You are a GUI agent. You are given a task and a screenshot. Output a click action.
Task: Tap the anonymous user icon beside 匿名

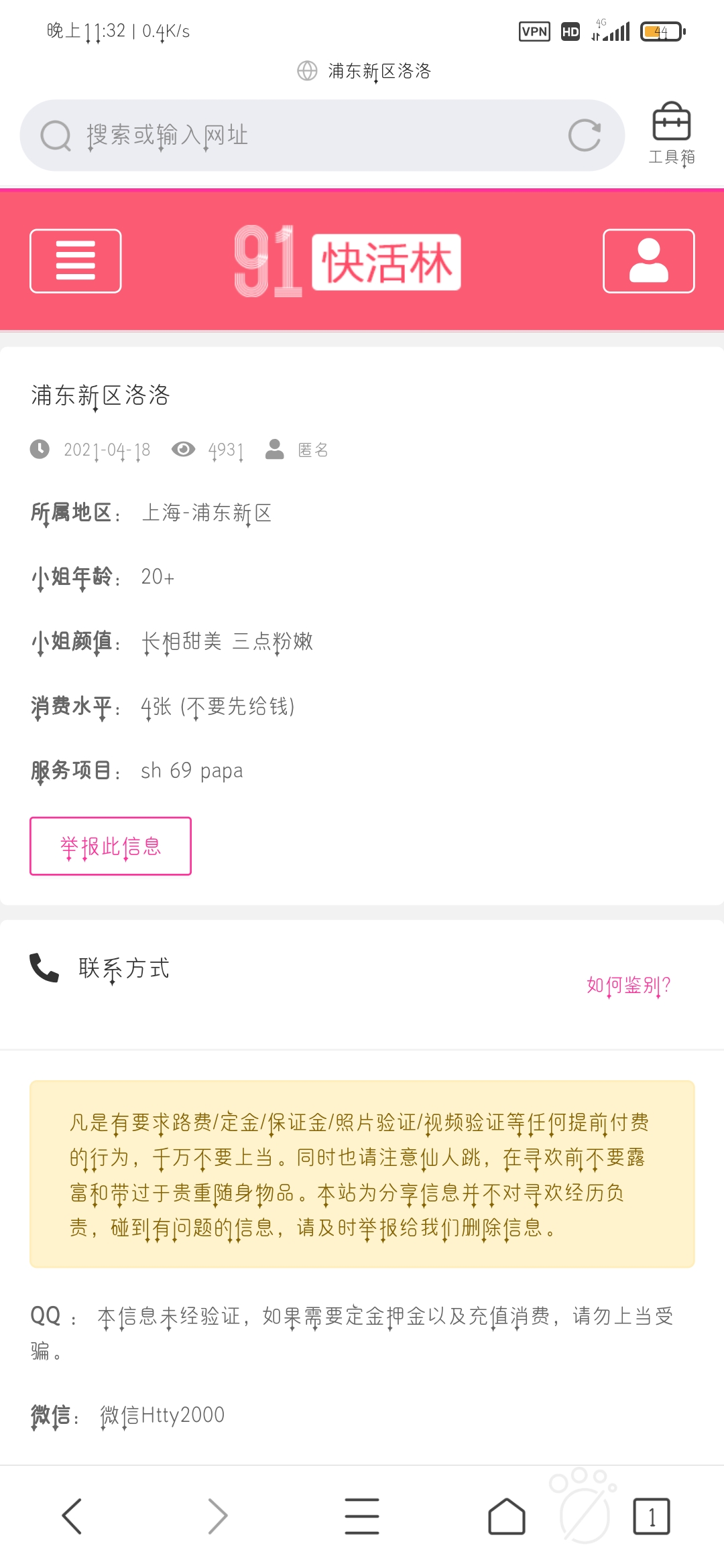point(276,448)
